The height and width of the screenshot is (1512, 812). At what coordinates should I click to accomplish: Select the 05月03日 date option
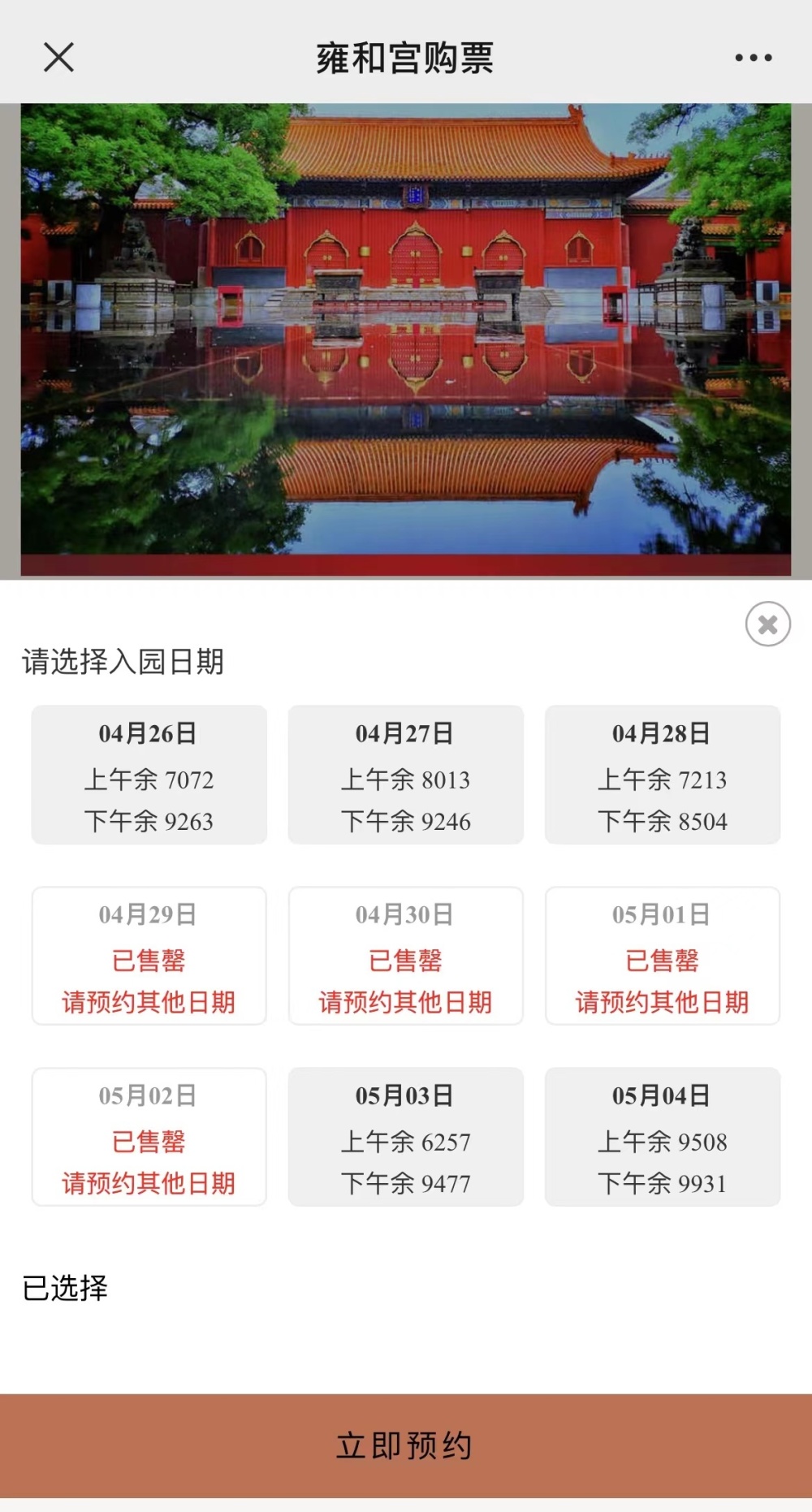coord(406,1137)
